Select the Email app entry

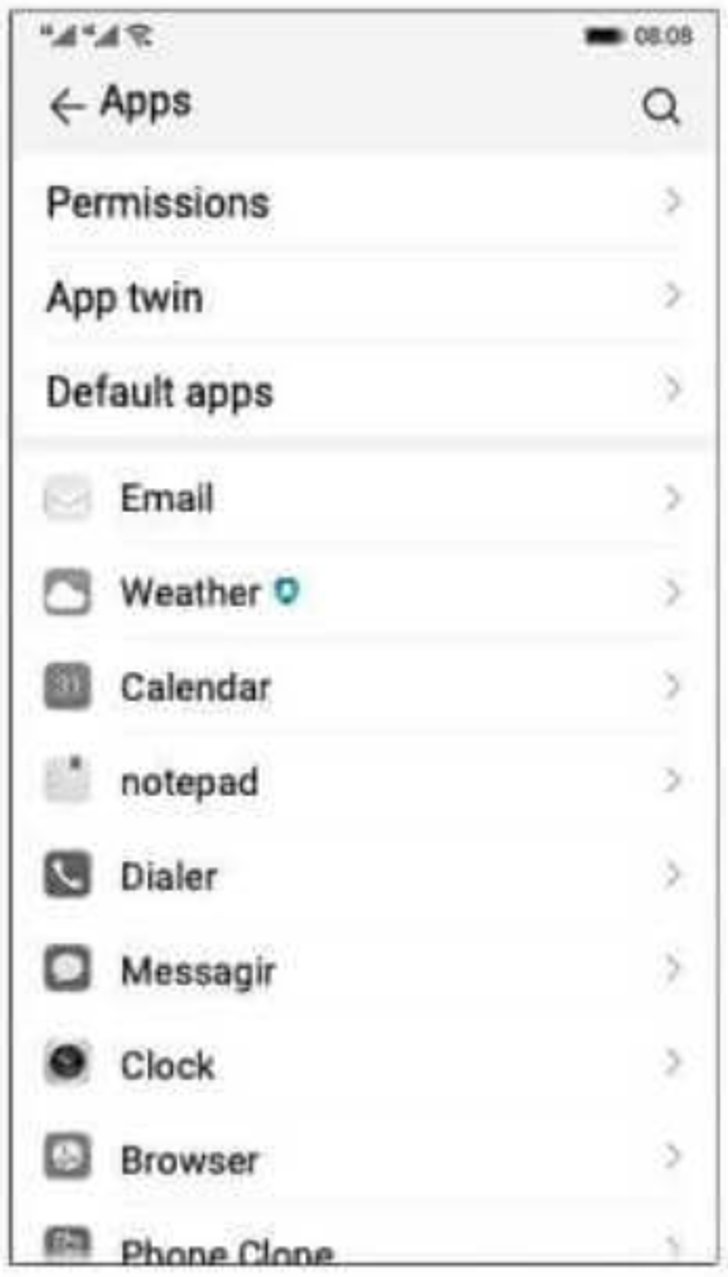point(364,498)
